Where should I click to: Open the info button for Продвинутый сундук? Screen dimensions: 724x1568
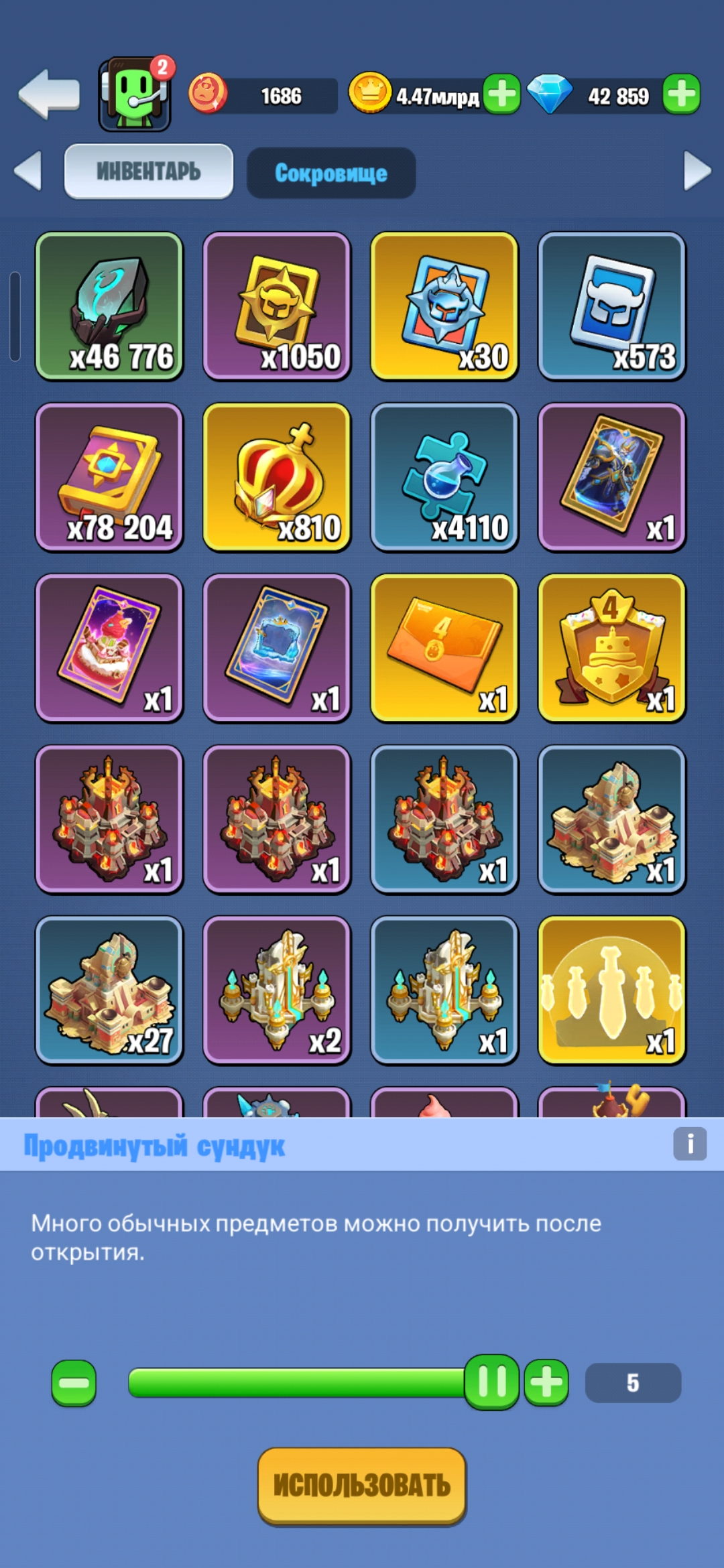point(690,1144)
